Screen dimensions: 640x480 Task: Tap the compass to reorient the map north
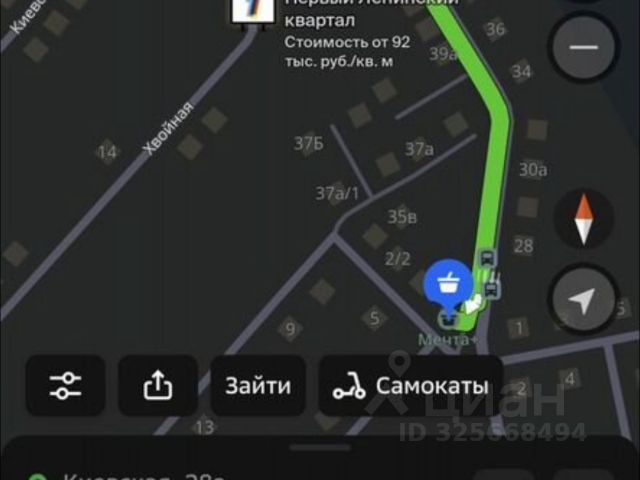click(584, 219)
